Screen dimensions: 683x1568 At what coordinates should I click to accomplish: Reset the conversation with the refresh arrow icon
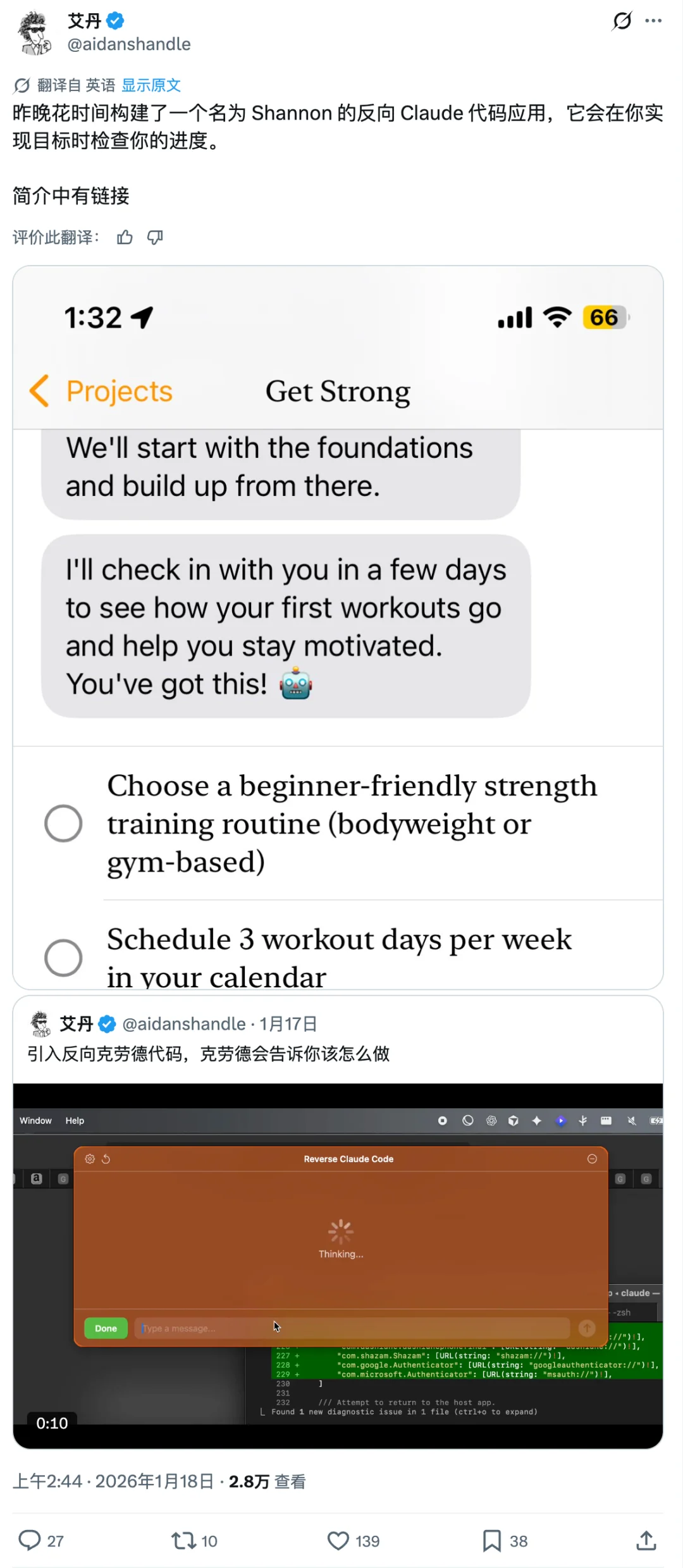click(x=106, y=1159)
